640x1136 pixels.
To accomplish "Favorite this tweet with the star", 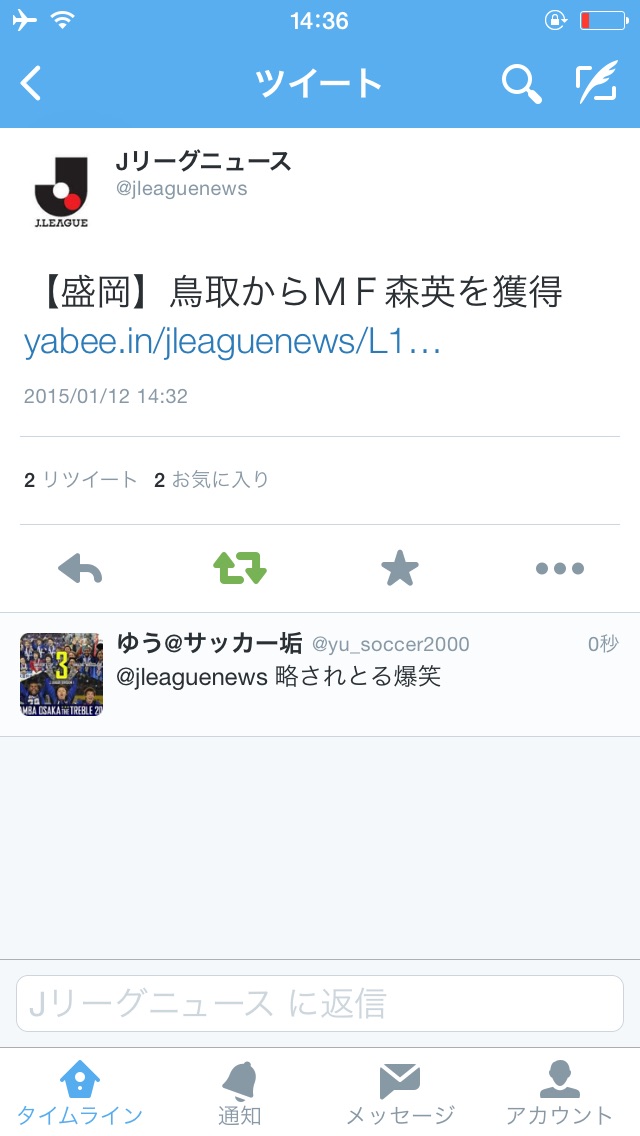I will pyautogui.click(x=400, y=569).
